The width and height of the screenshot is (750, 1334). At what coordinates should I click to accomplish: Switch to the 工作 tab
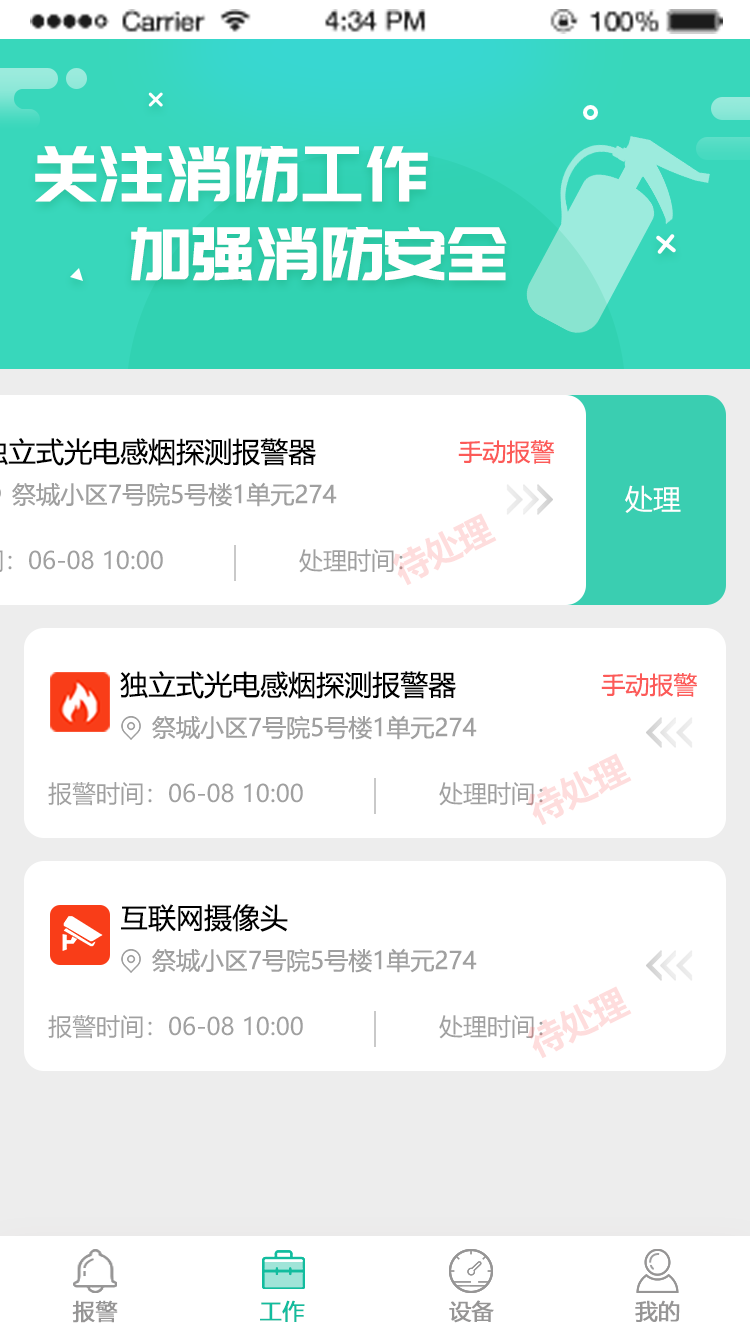pyautogui.click(x=282, y=1286)
